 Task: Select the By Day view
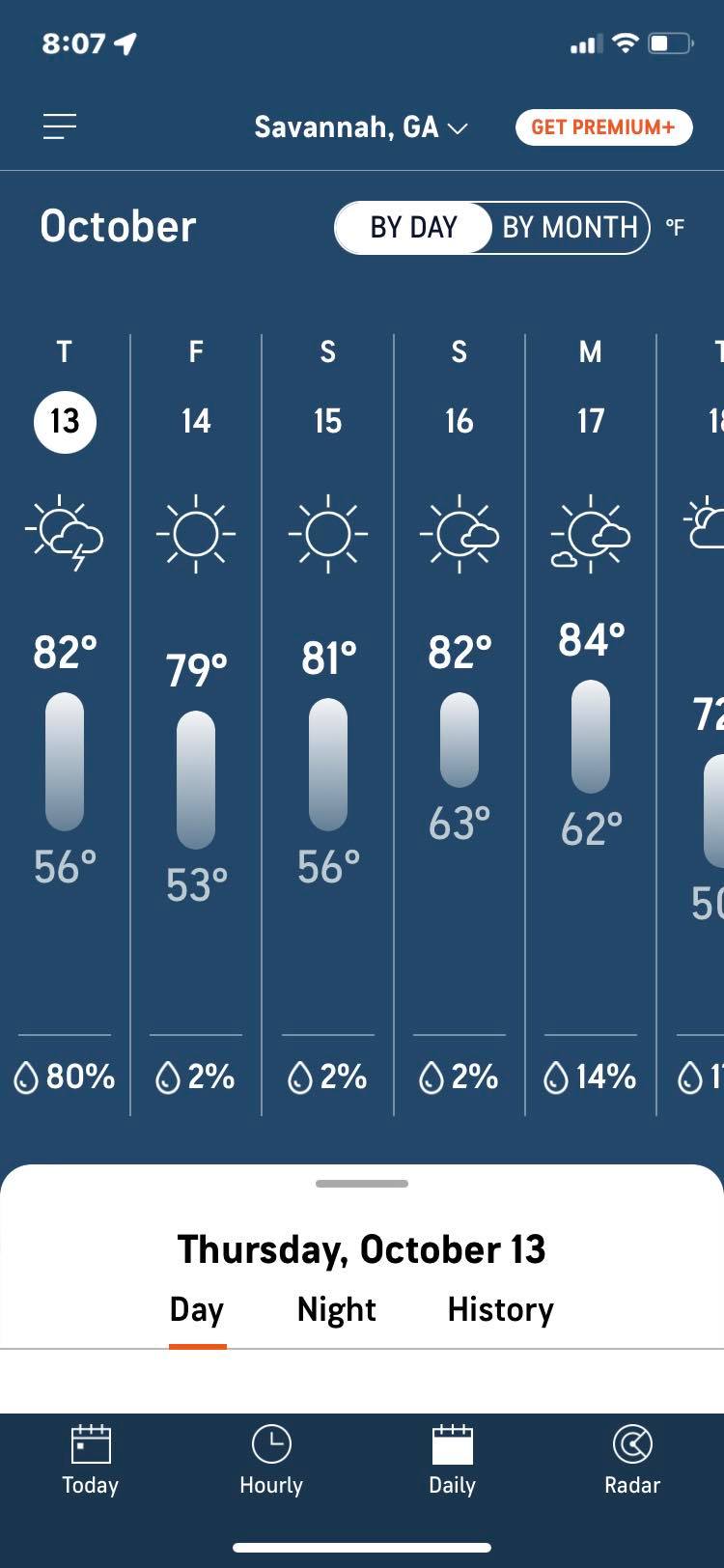413,228
